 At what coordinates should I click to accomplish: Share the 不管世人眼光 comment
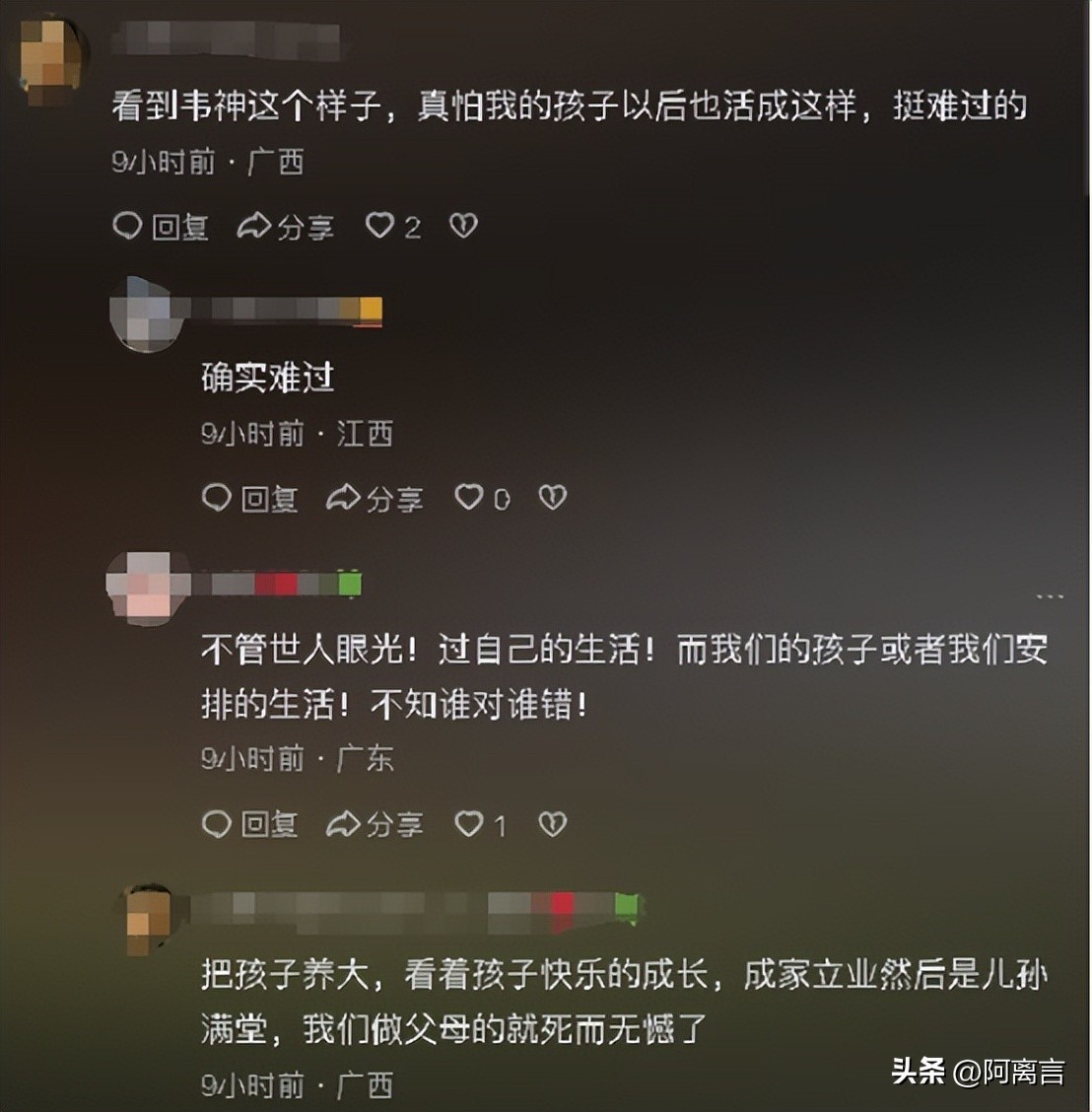point(375,824)
